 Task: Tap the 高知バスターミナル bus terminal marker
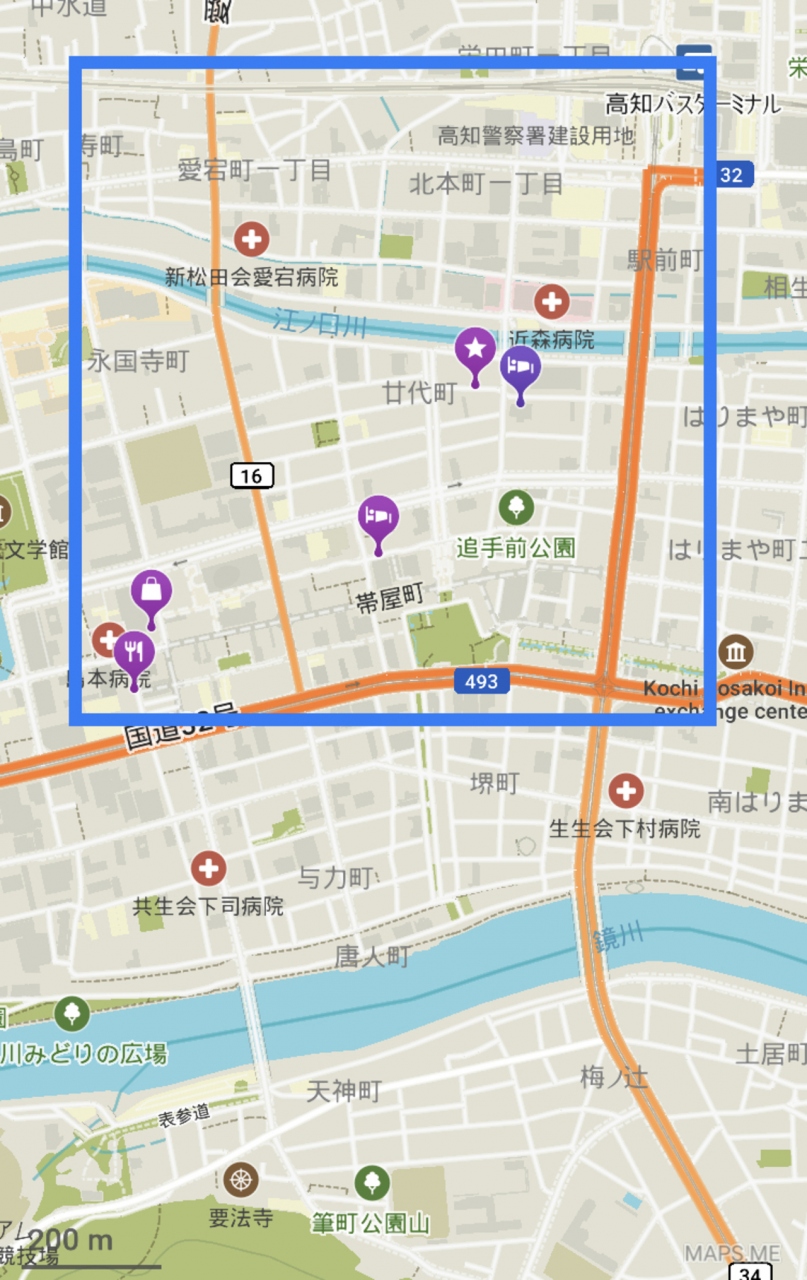[x=694, y=63]
